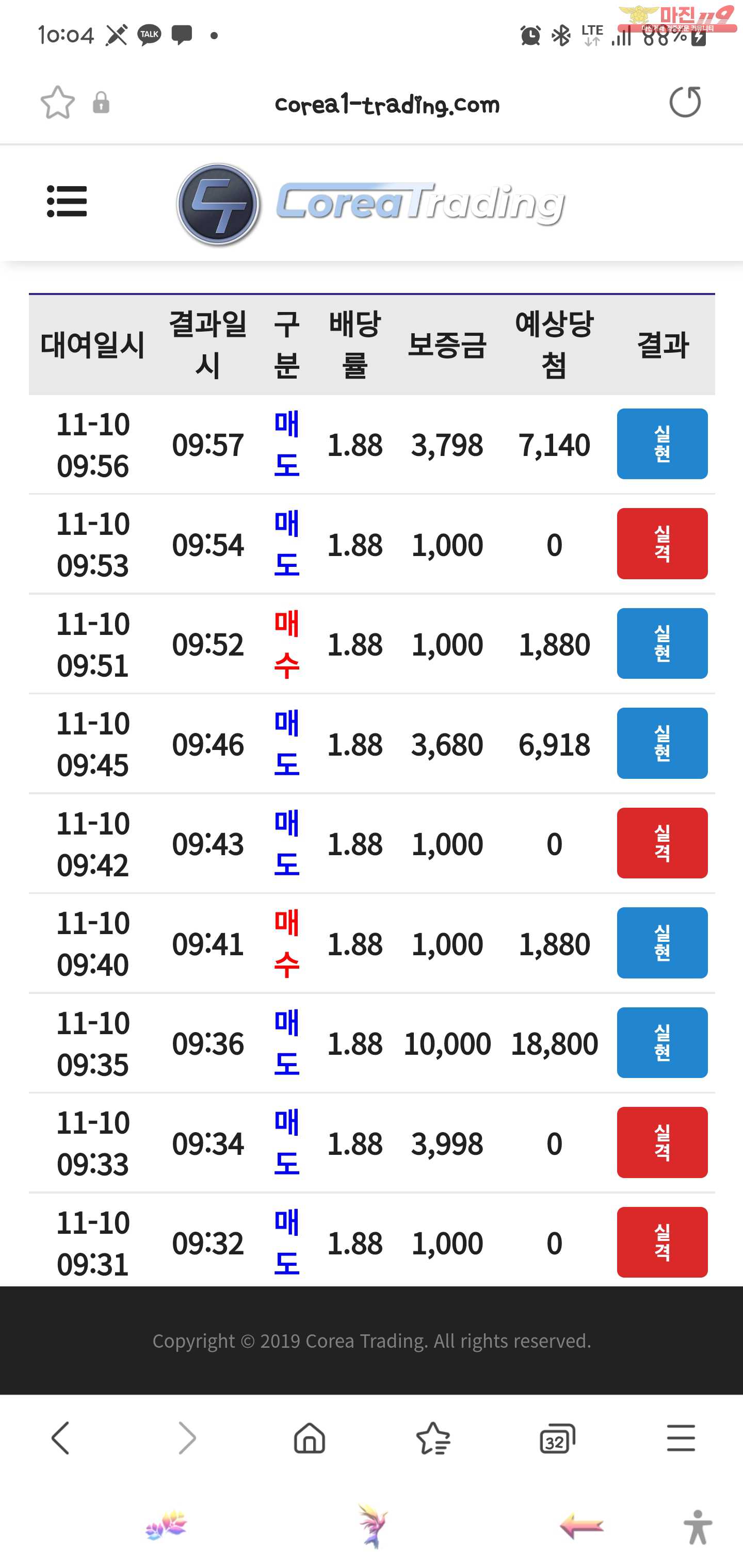
Task: Open the browser home page
Action: (310, 1439)
